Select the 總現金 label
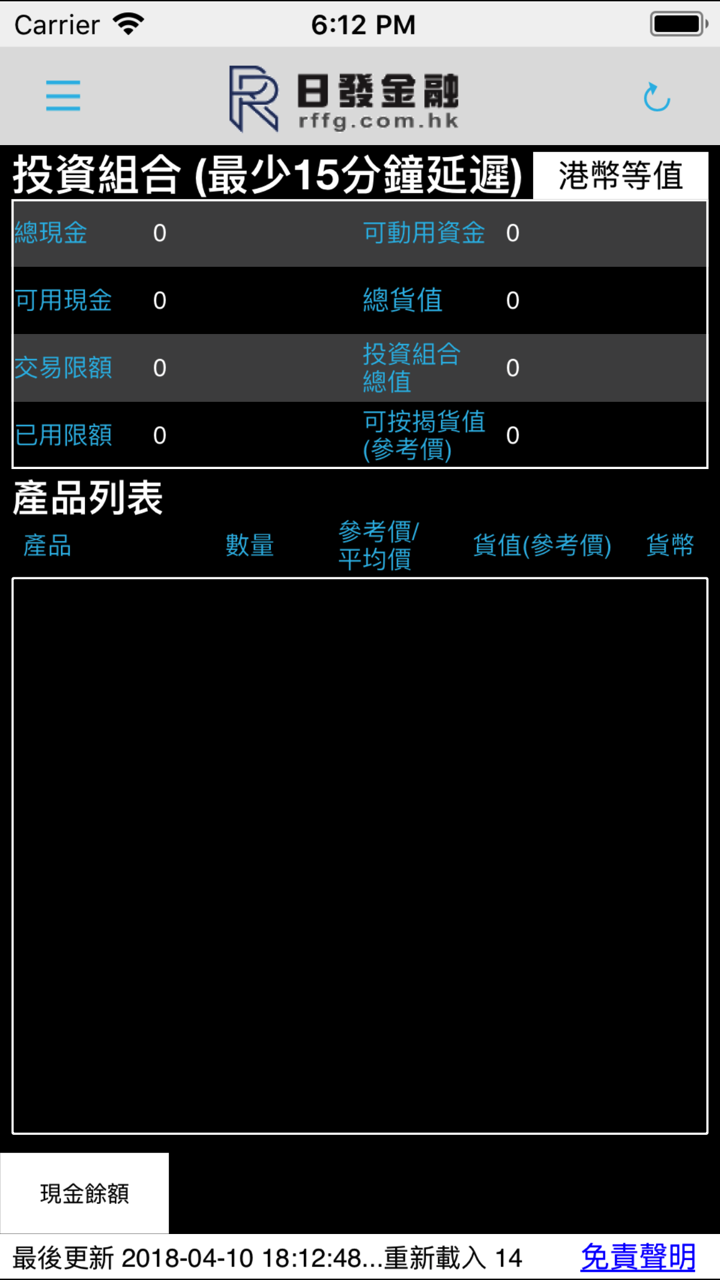 pyautogui.click(x=50, y=233)
